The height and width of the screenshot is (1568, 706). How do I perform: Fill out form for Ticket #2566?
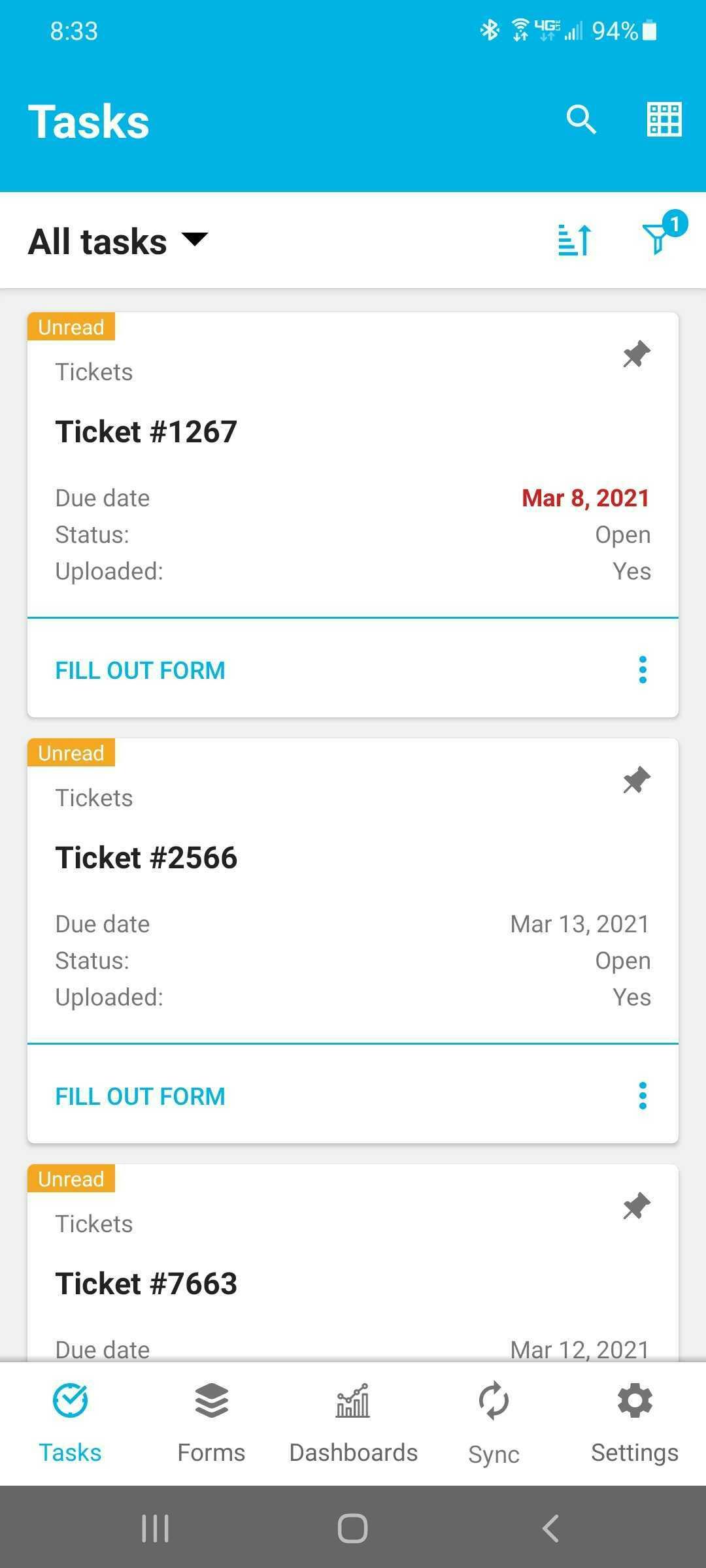tap(140, 1096)
